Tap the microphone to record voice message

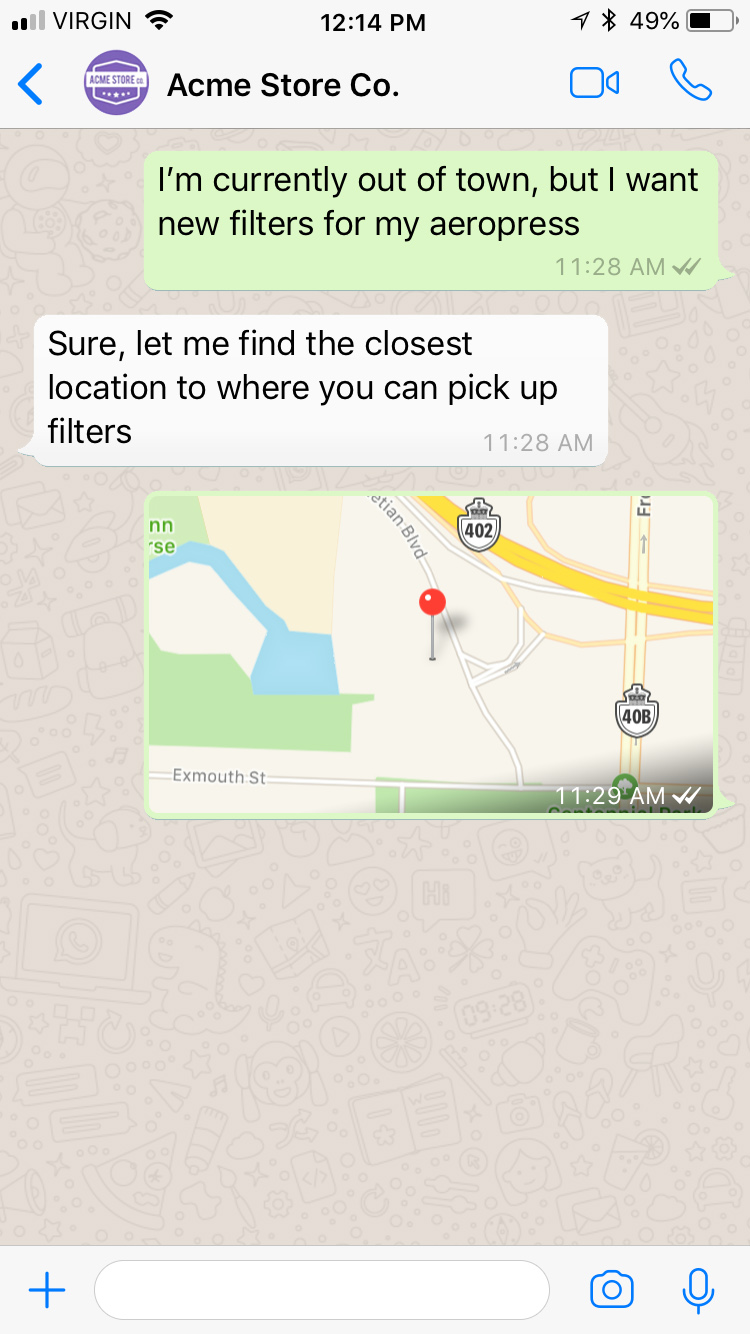(698, 1290)
